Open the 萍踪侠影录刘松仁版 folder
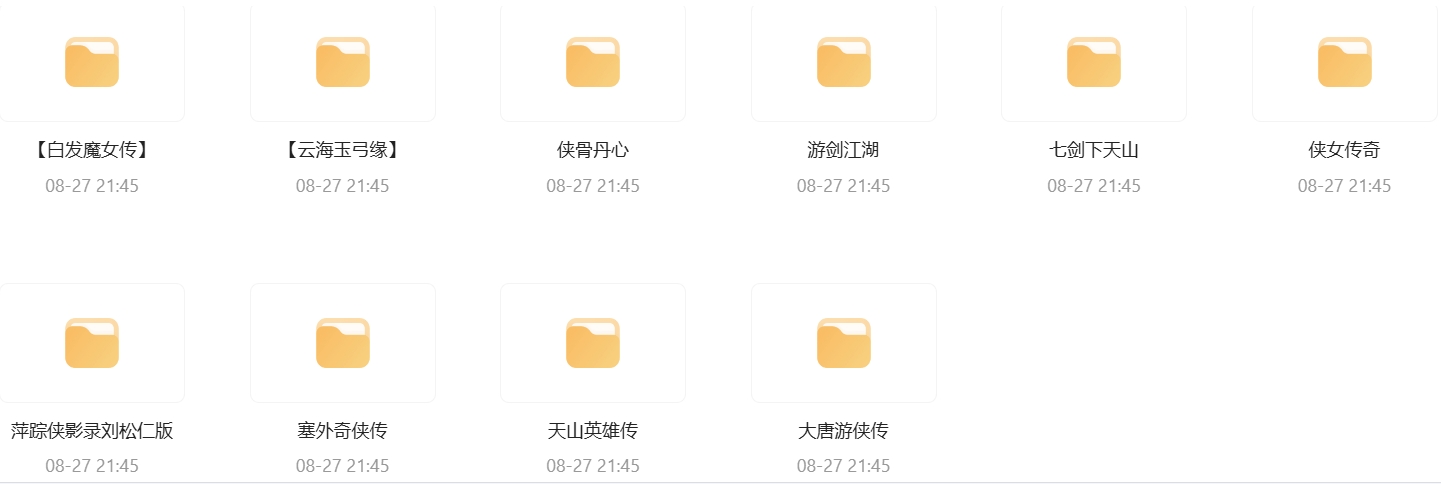1441x484 pixels. 92,343
